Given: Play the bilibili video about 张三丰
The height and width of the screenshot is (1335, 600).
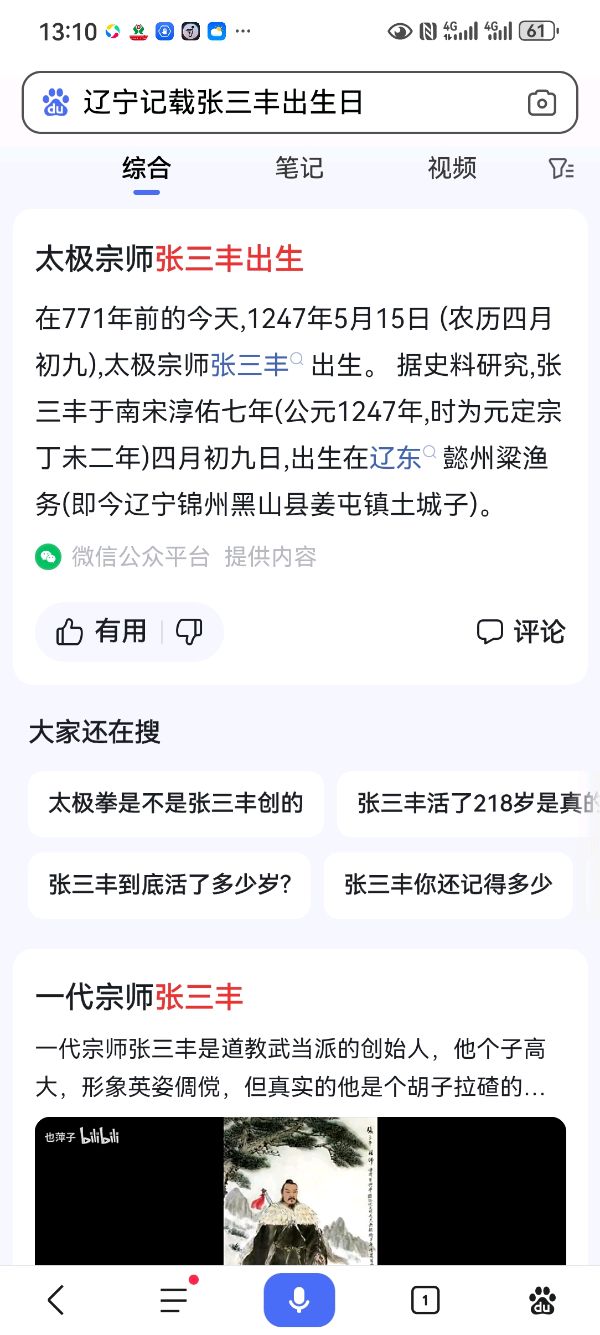Looking at the screenshot, I should click(300, 1192).
